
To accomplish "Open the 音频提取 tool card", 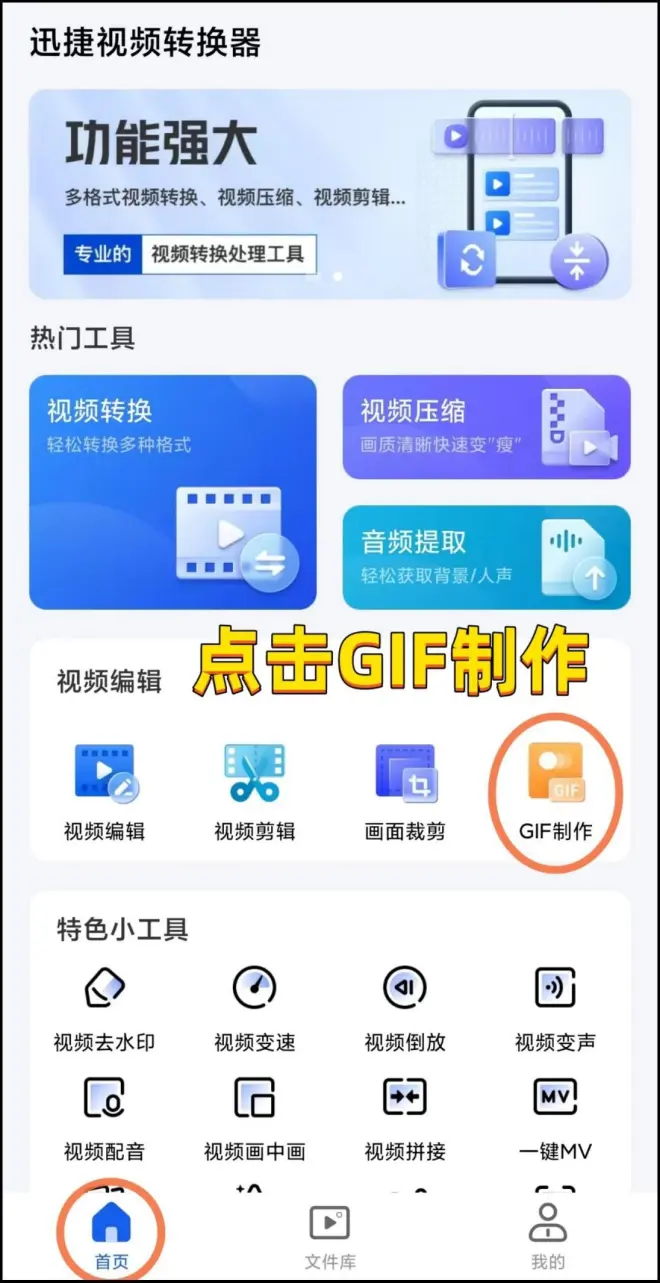I will [486, 557].
